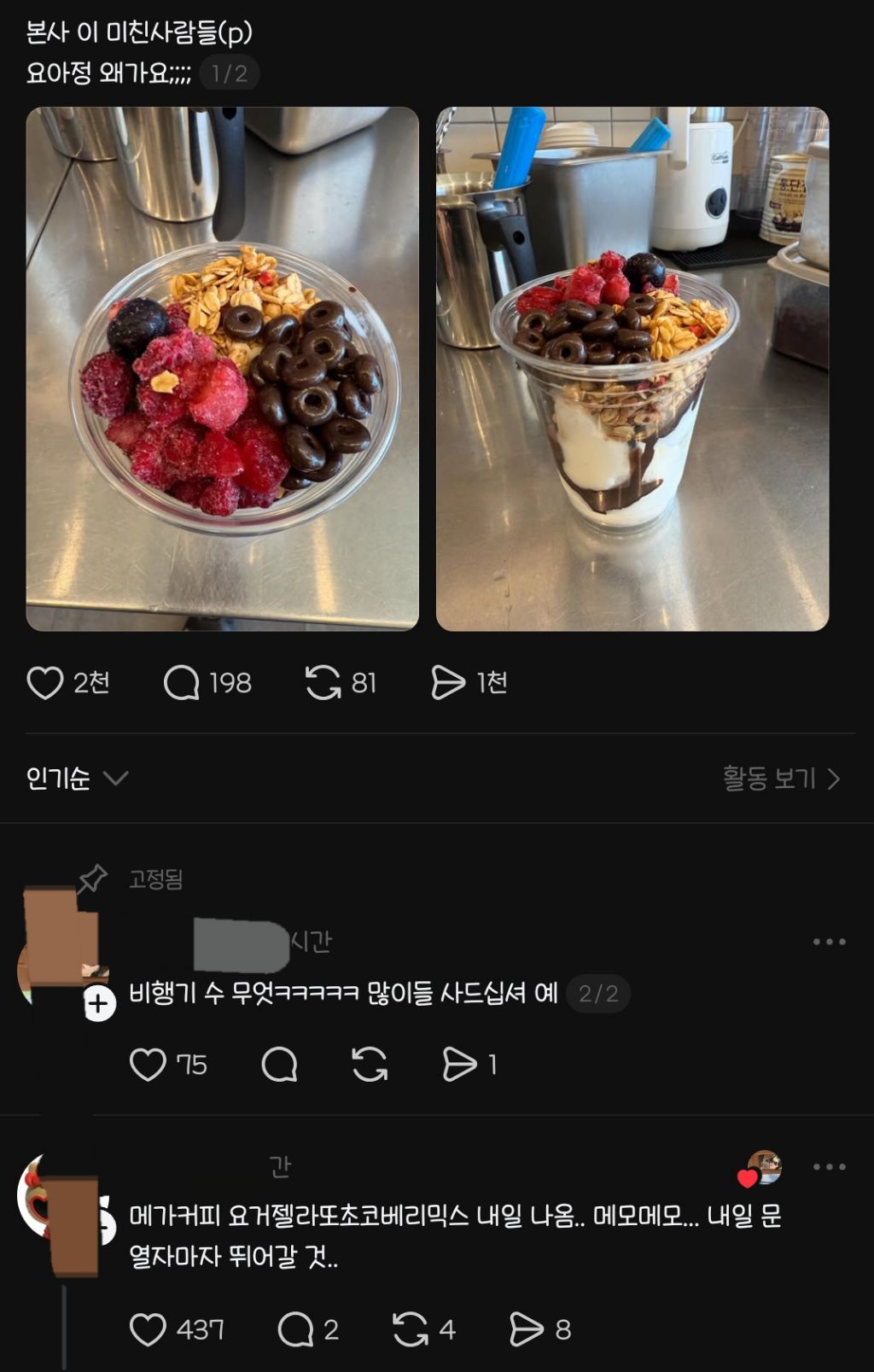Open overflow menu on the pinned reply
Screen dimensions: 874x1372
tap(829, 942)
